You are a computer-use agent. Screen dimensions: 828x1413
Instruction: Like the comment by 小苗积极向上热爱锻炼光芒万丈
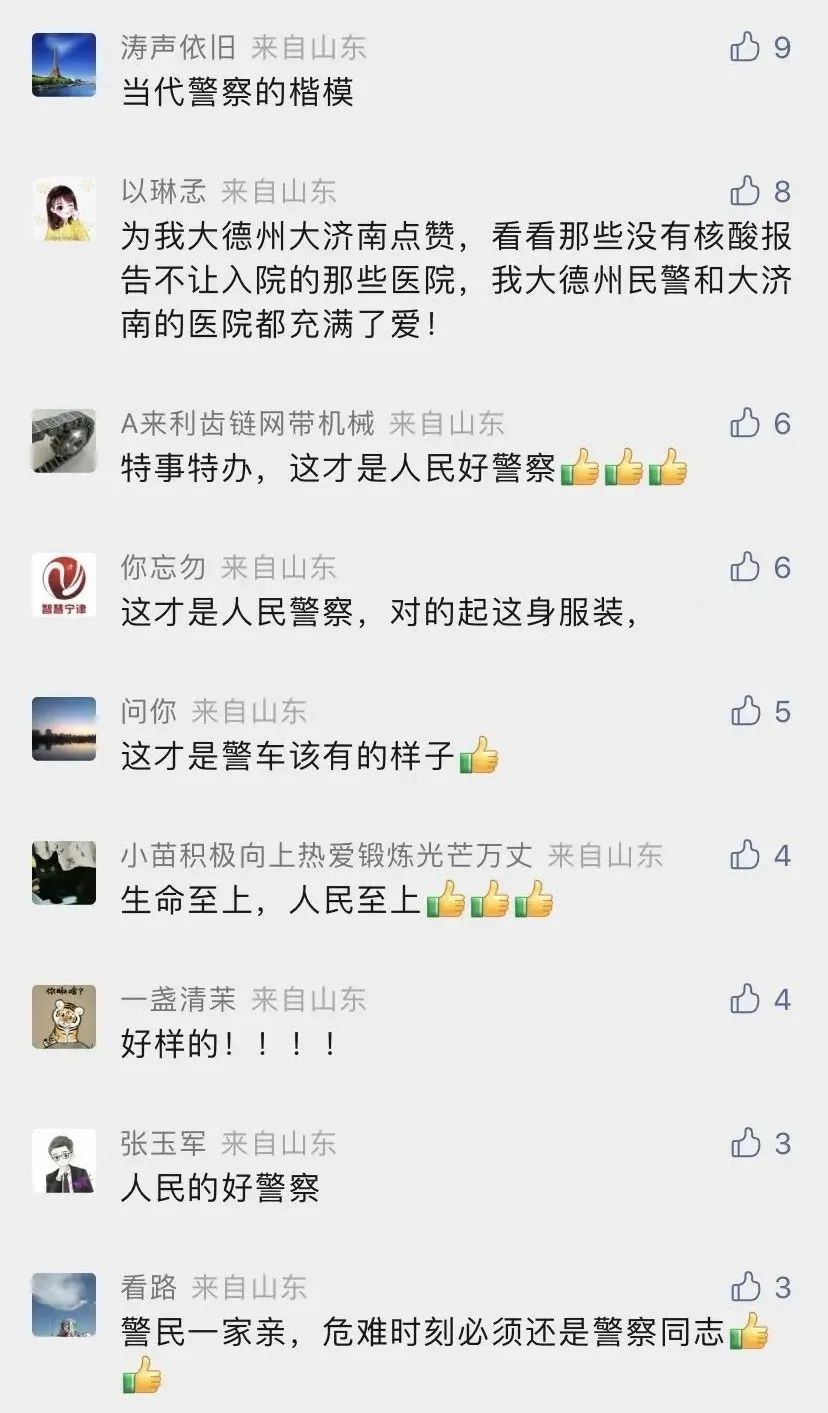tap(746, 855)
